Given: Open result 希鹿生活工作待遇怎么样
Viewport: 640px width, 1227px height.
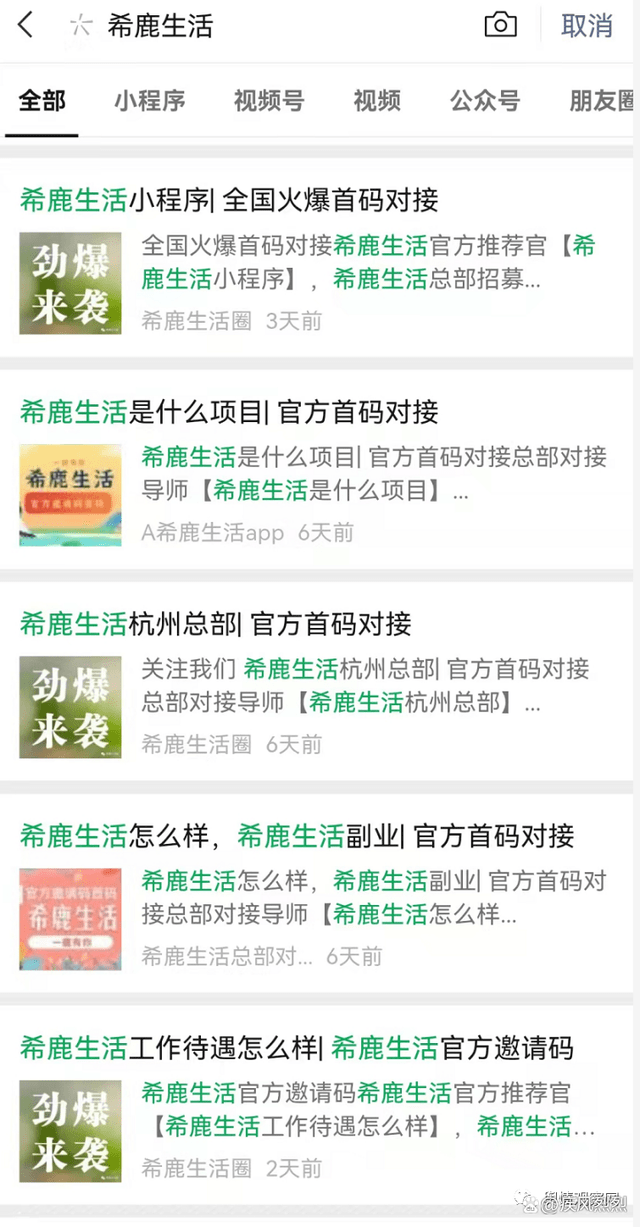Looking at the screenshot, I should [x=297, y=1048].
